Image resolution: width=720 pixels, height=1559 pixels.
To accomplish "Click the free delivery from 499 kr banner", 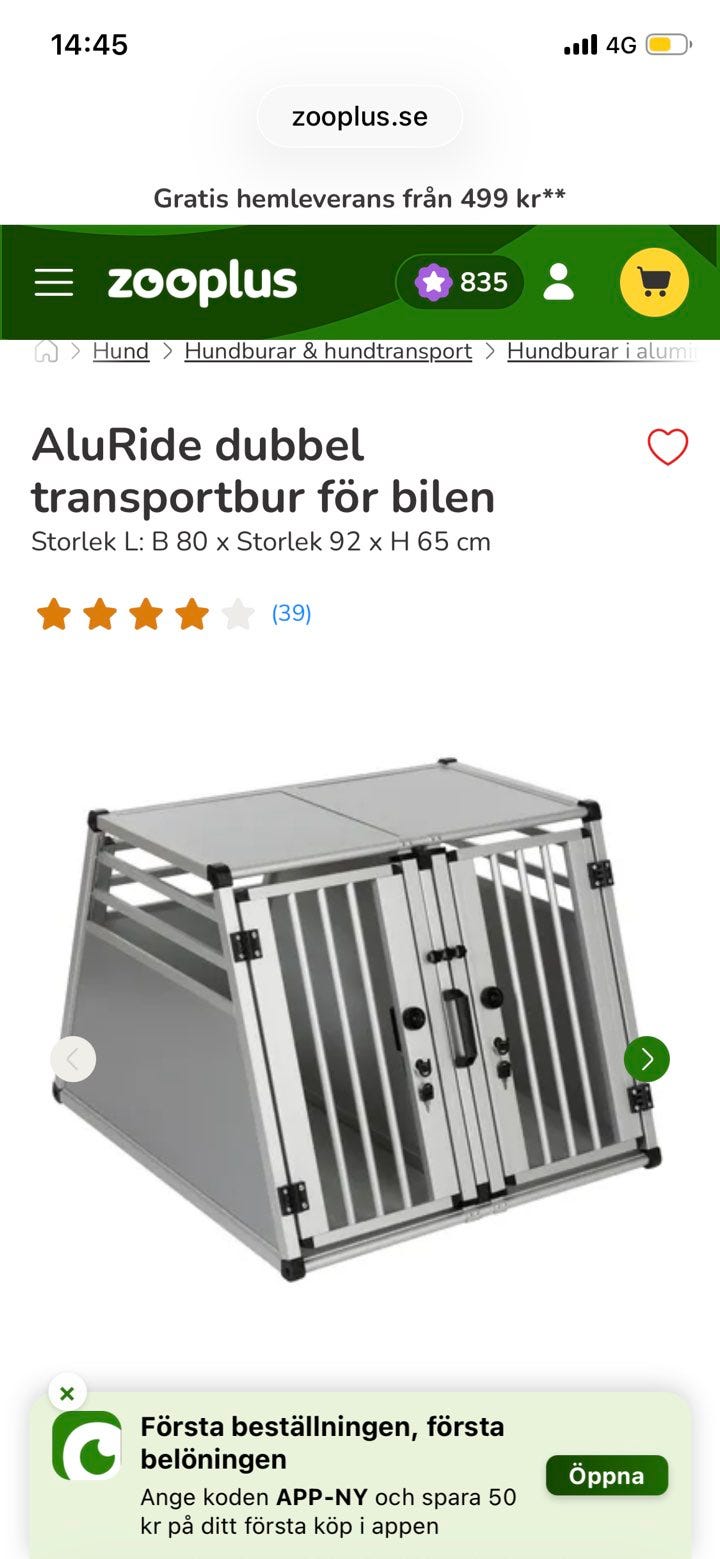I will tap(359, 197).
